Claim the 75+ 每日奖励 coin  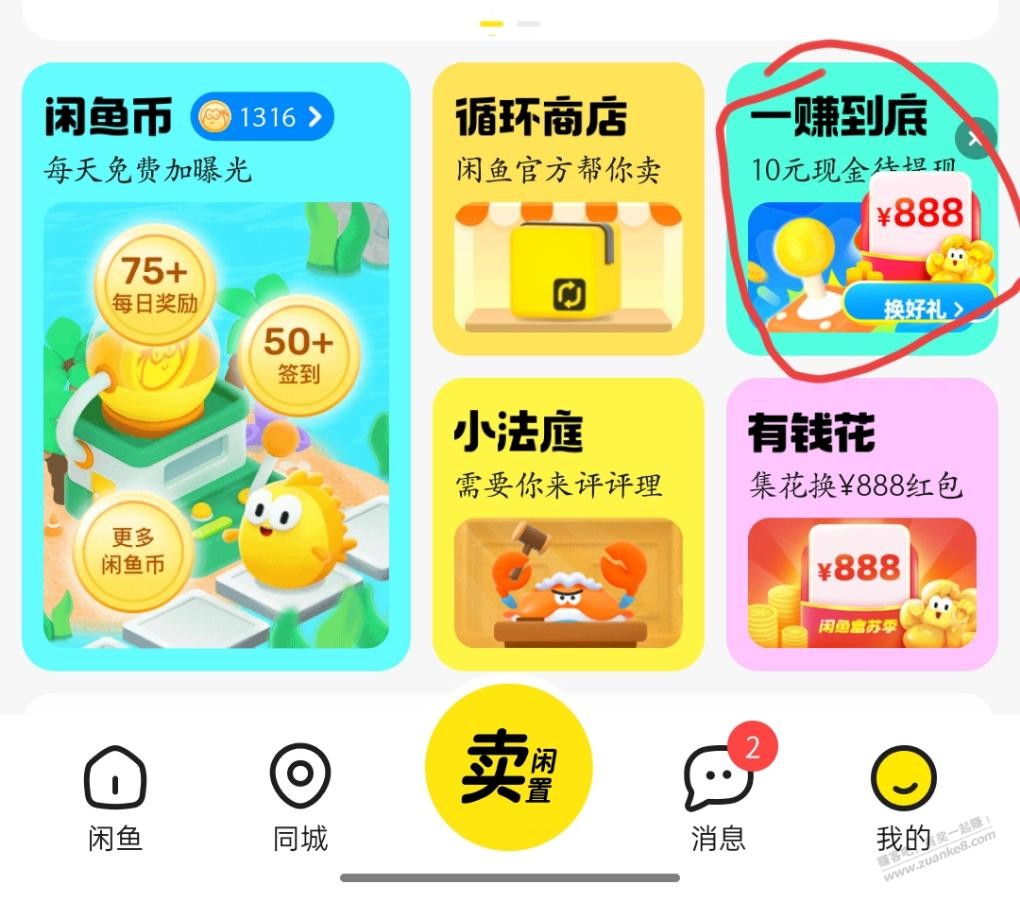point(153,282)
